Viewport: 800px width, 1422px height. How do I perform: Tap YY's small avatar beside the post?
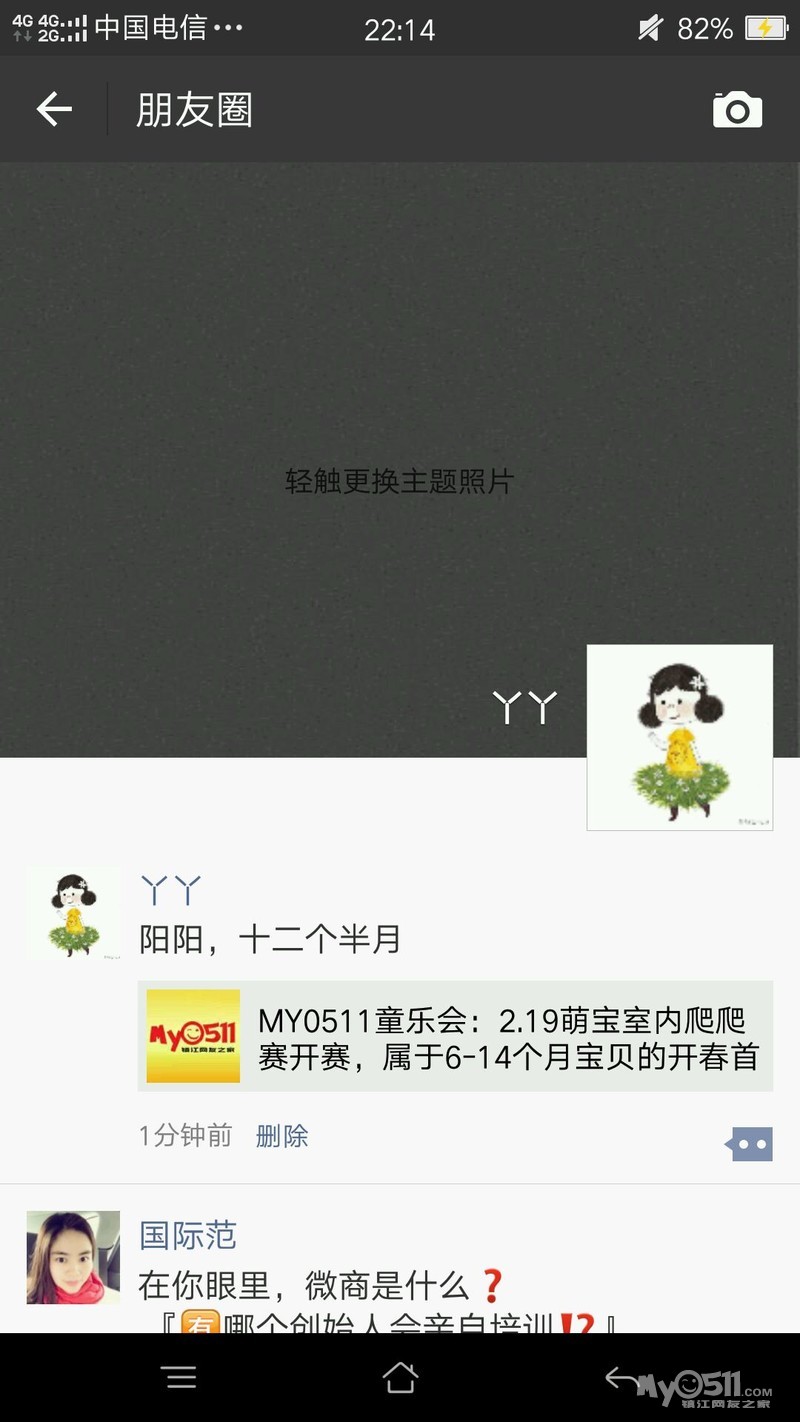click(x=73, y=913)
